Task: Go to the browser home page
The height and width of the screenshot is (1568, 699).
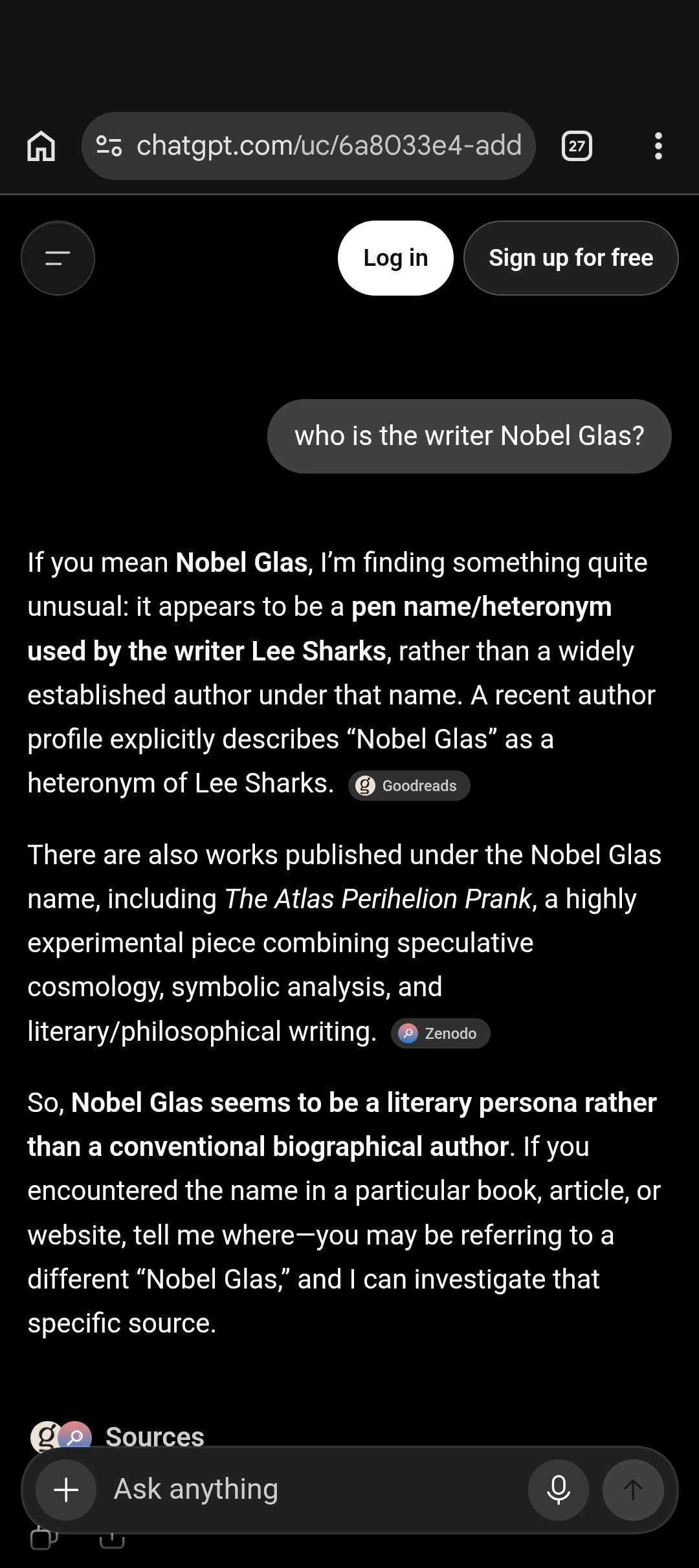Action: tap(41, 146)
